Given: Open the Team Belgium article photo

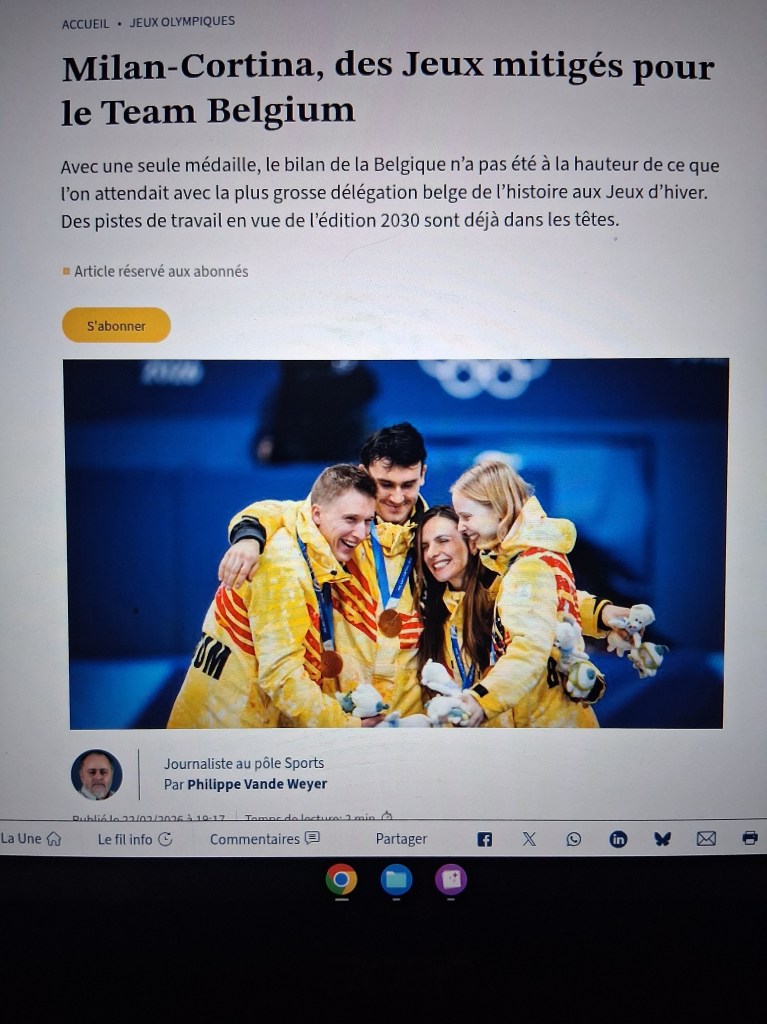Looking at the screenshot, I should [396, 543].
